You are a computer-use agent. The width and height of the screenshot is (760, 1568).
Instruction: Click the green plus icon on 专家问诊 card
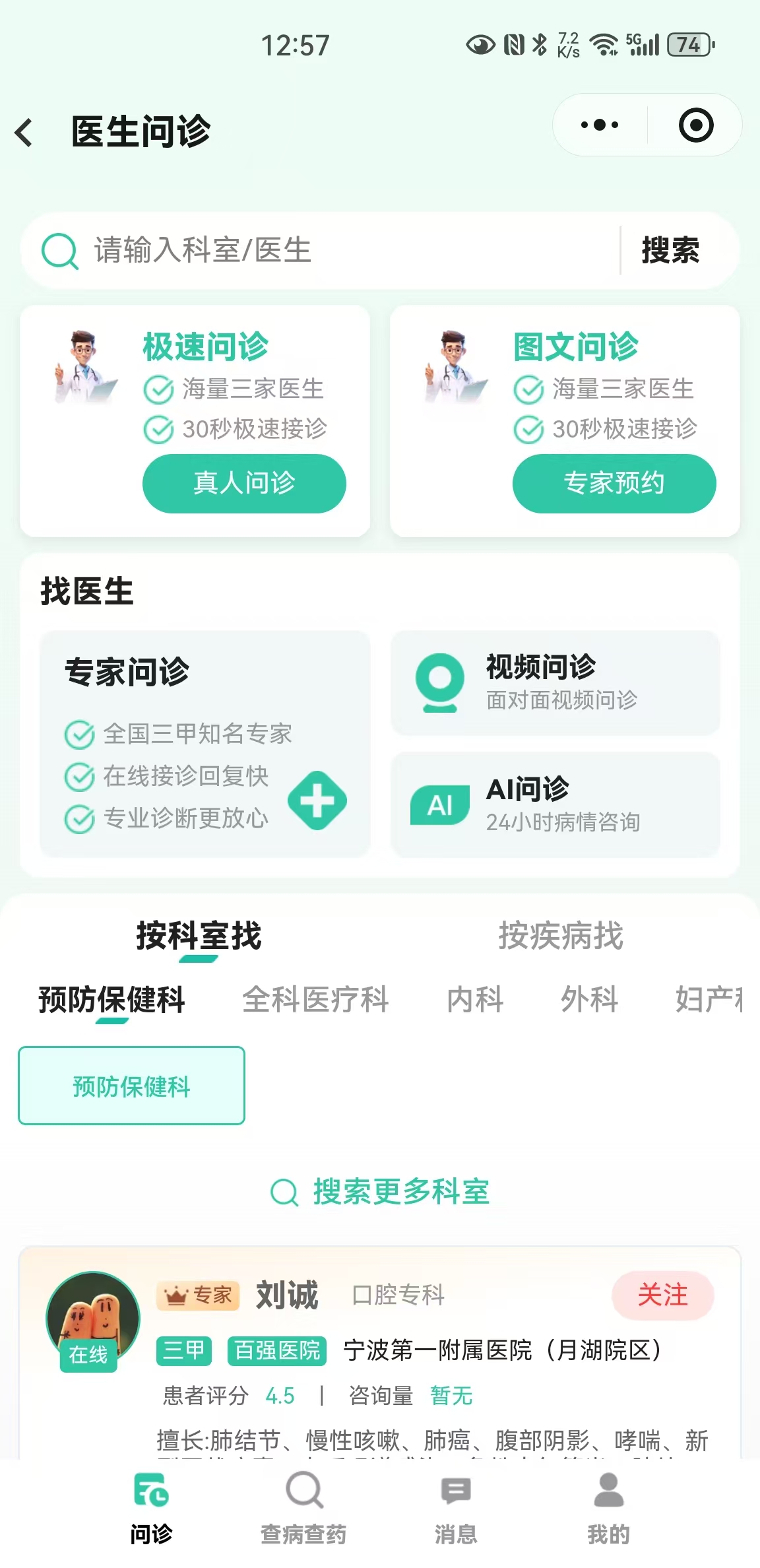coord(319,800)
